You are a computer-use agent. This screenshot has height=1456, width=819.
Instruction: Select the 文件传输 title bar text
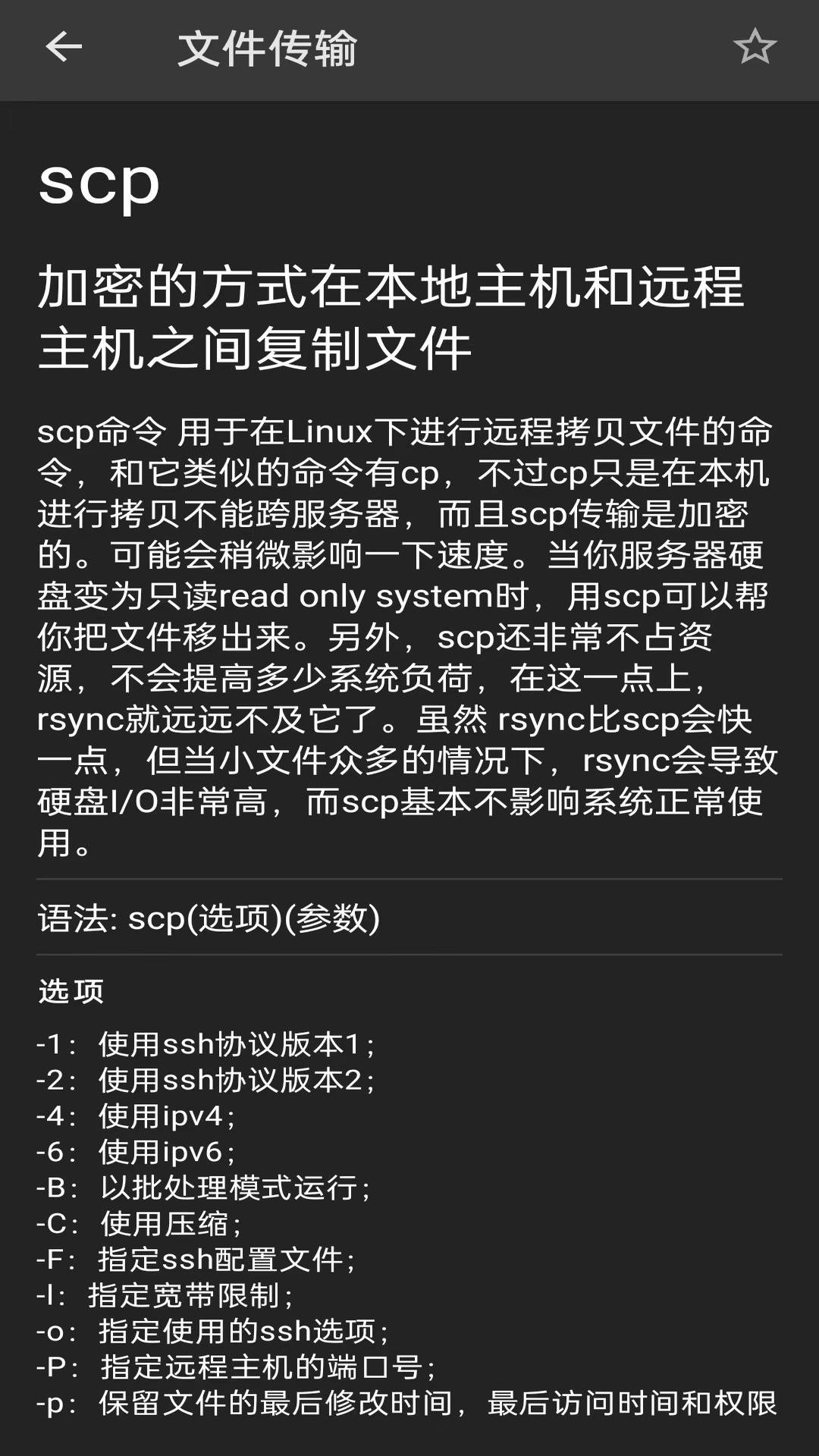pyautogui.click(x=269, y=47)
